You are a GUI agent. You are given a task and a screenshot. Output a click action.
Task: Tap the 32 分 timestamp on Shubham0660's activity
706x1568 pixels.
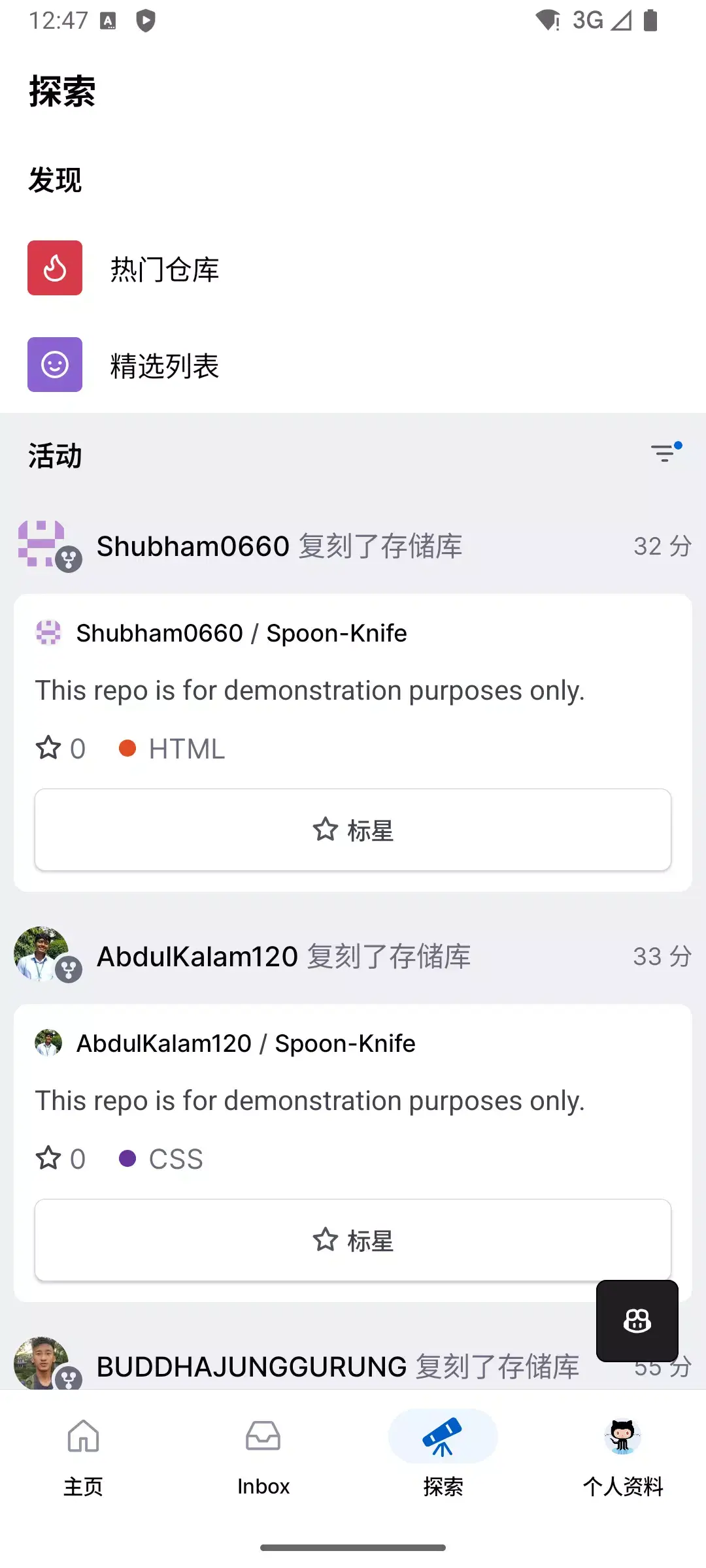pos(662,546)
